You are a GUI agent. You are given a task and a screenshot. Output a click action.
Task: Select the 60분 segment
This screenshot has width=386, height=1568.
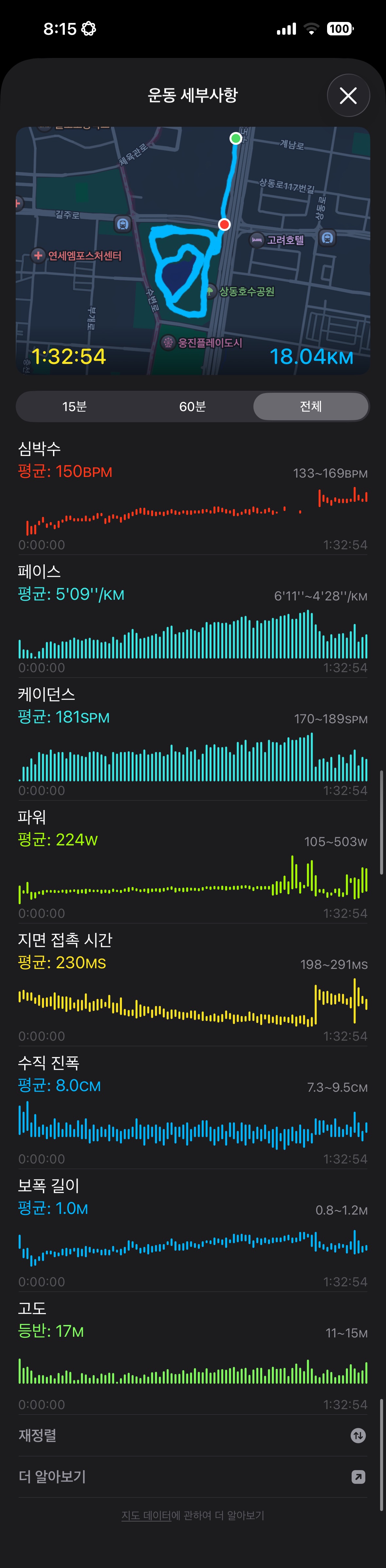point(193,406)
